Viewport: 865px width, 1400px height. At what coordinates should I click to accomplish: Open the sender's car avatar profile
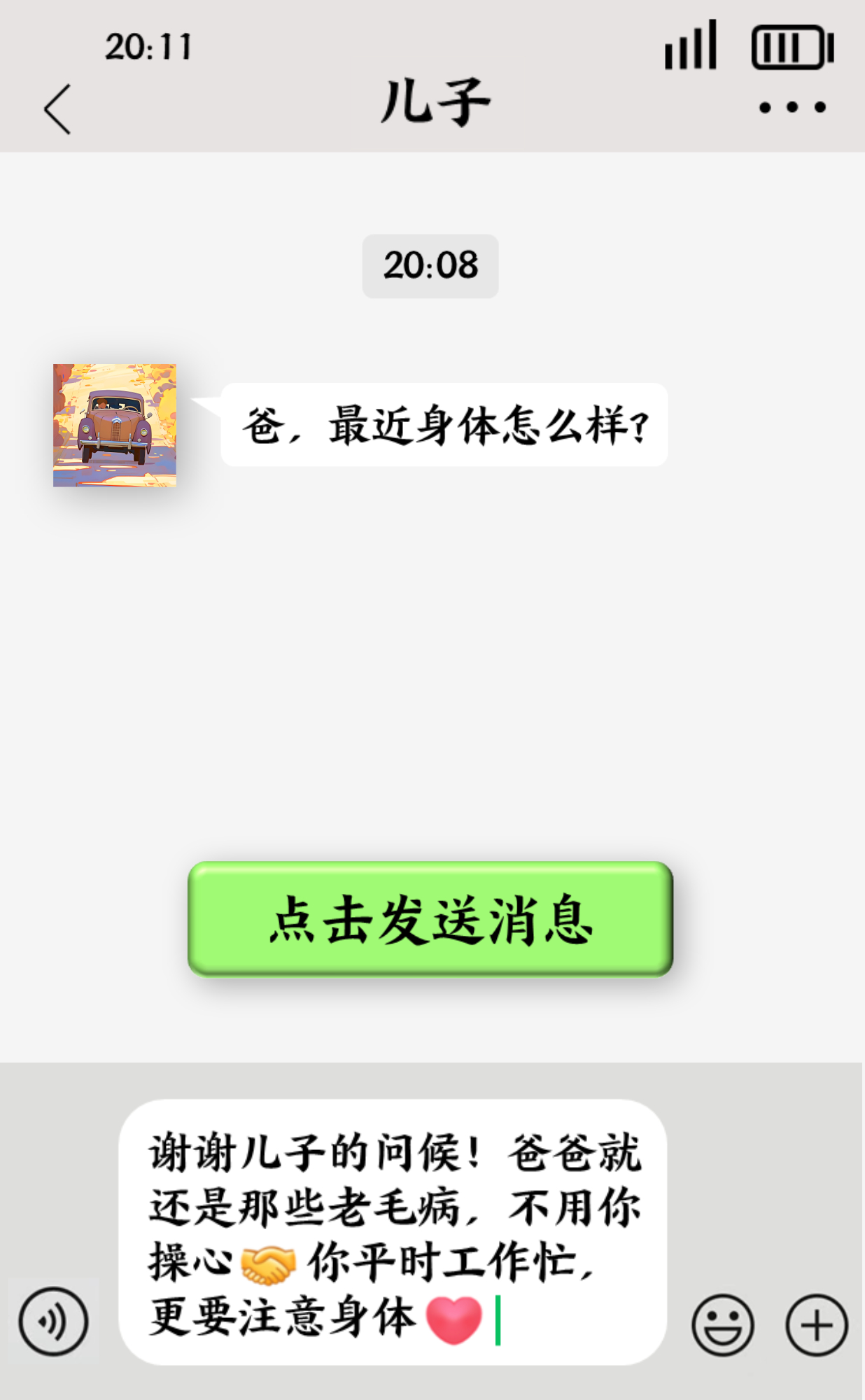coord(115,425)
